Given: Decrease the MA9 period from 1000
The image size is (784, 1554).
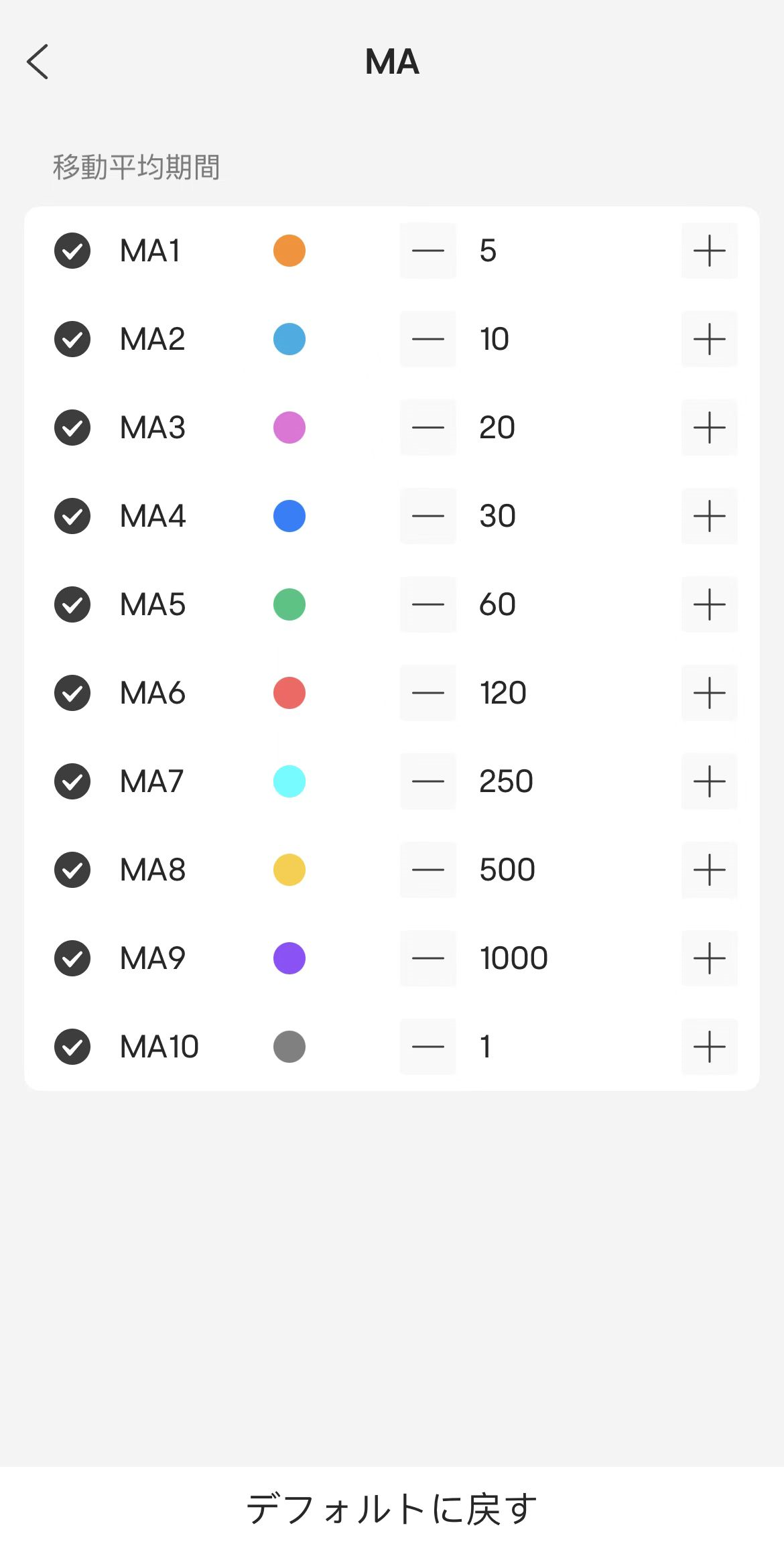Looking at the screenshot, I should coord(427,958).
